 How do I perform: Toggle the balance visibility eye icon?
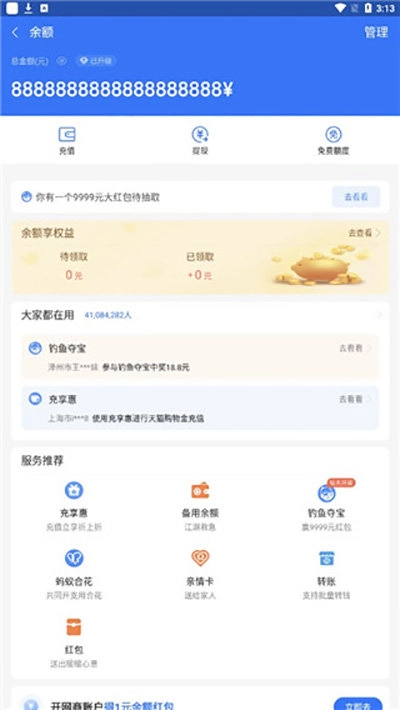[62, 61]
